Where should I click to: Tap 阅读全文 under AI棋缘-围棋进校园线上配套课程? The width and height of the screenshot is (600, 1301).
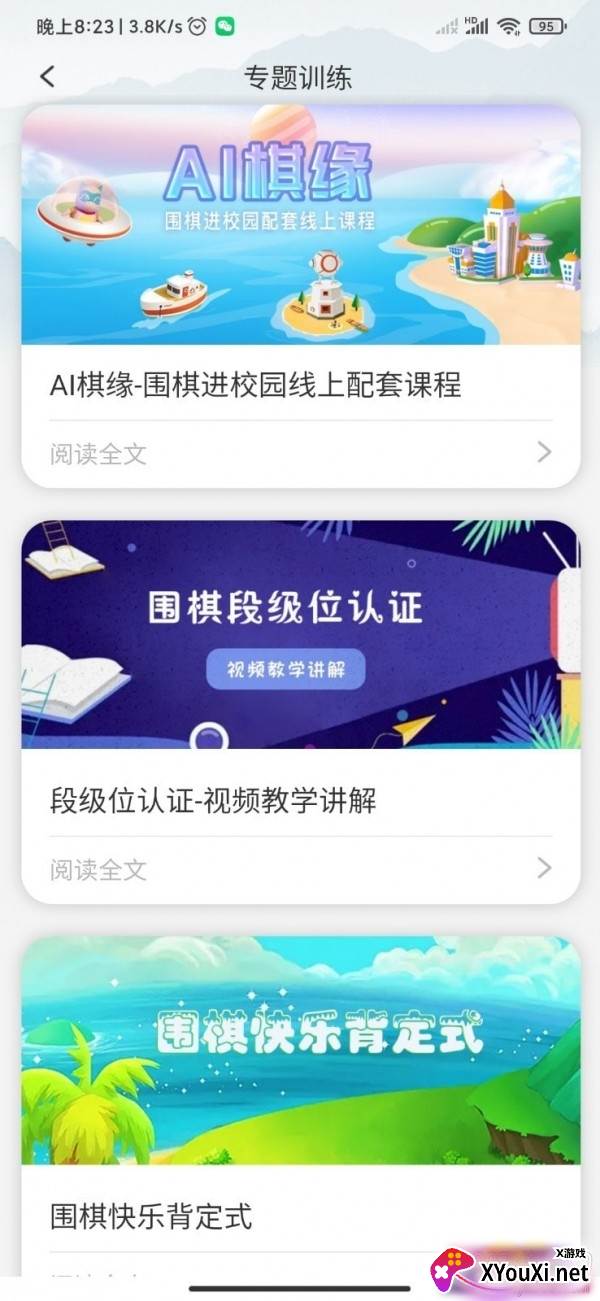tap(99, 454)
